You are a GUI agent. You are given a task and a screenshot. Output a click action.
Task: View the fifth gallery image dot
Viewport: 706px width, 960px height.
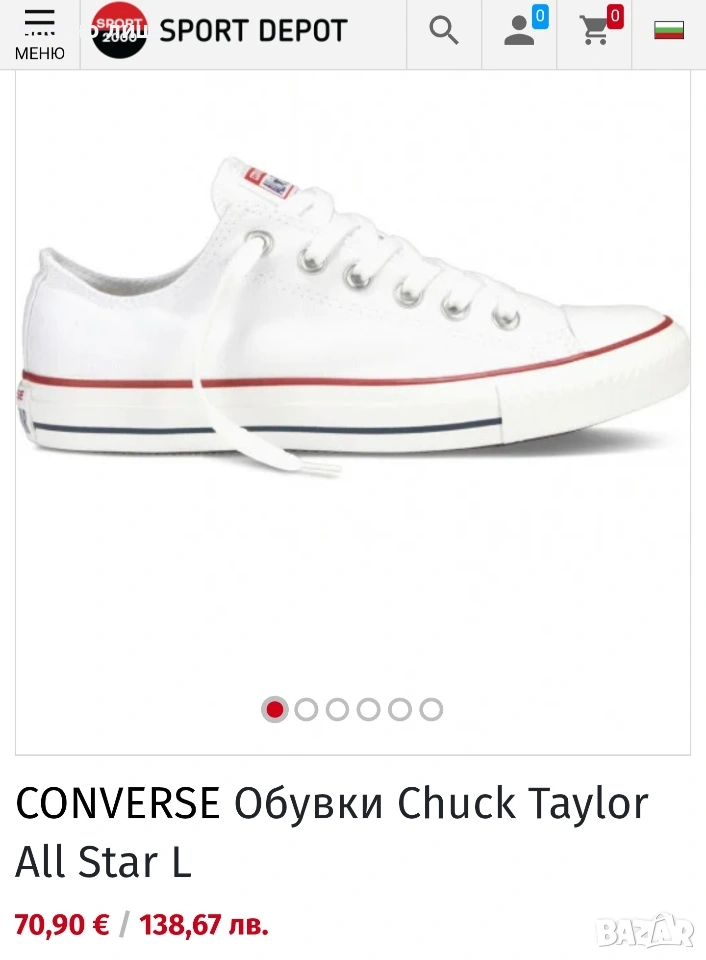tap(400, 710)
